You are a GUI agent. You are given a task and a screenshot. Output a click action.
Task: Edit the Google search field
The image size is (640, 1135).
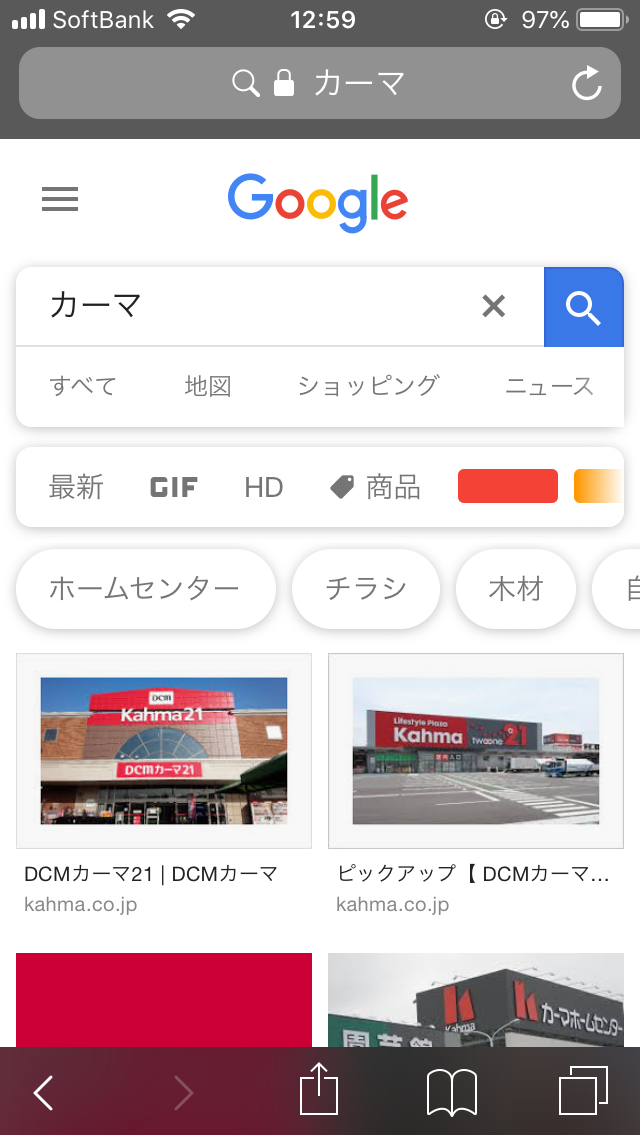click(x=250, y=306)
